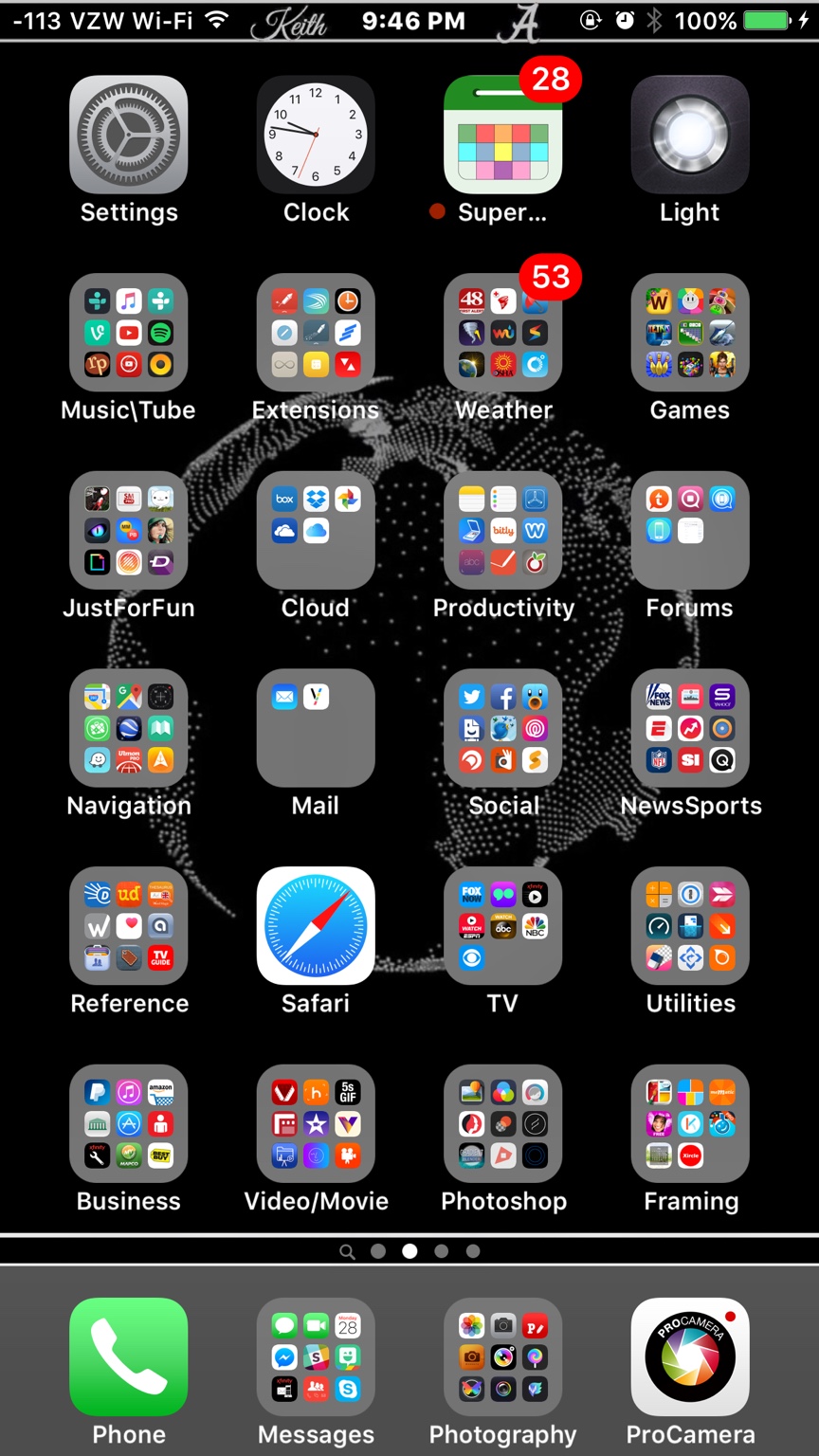Open the Settings app

pyautogui.click(x=128, y=135)
